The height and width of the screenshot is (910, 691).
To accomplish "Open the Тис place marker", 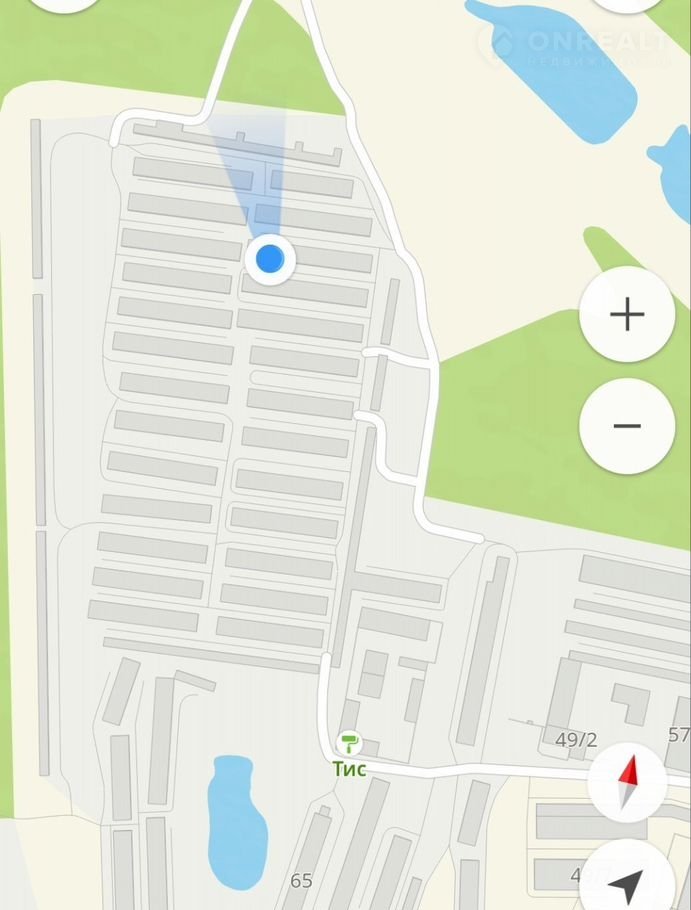I will (x=349, y=743).
